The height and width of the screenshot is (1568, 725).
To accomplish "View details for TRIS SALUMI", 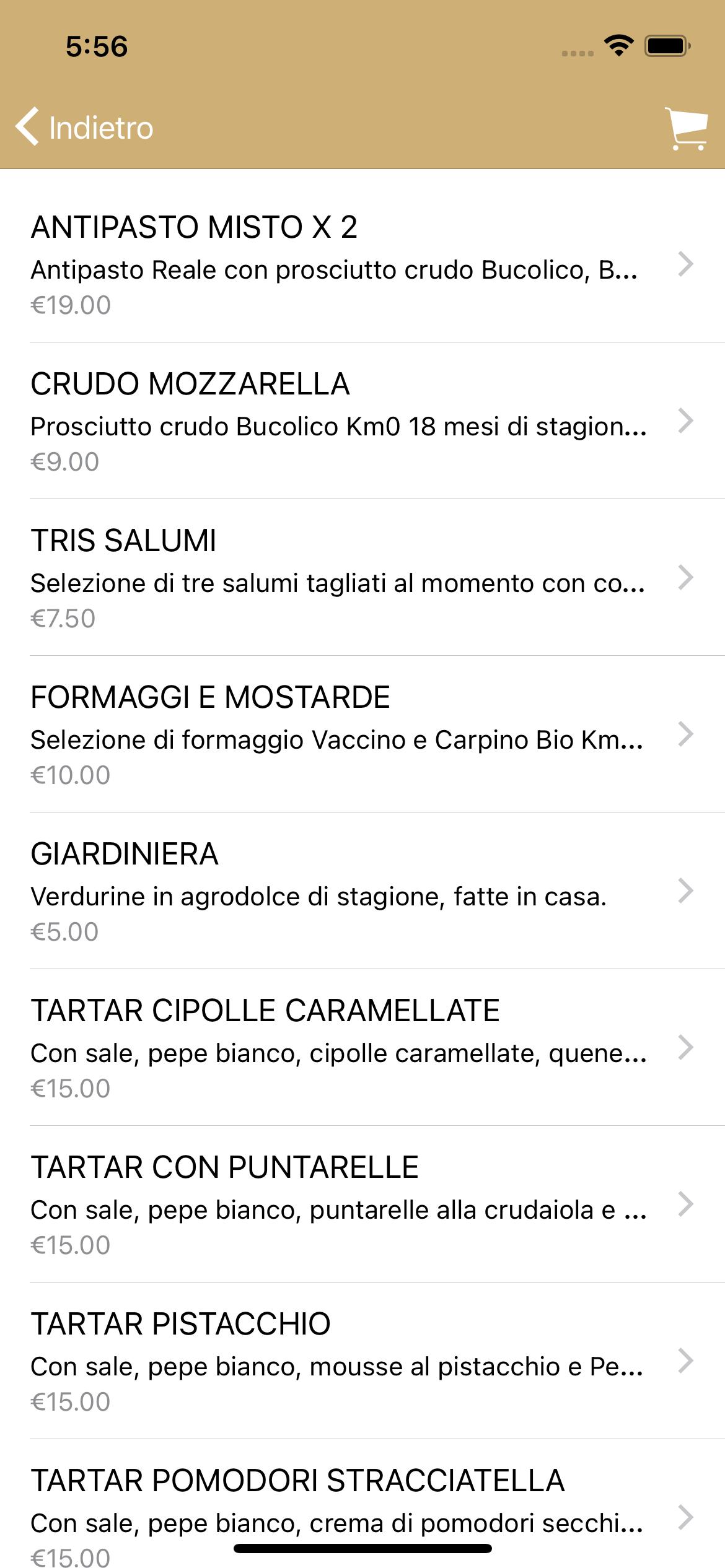I will click(x=362, y=577).
